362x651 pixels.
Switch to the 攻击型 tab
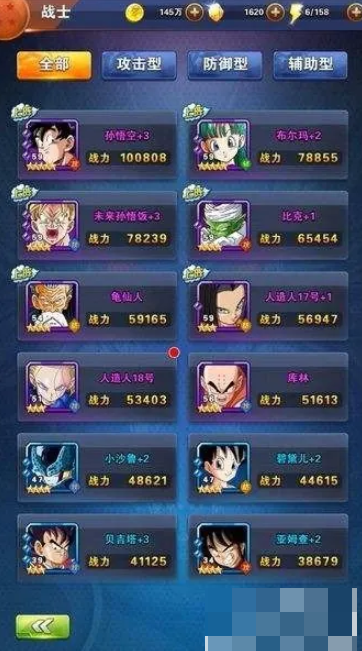point(139,65)
